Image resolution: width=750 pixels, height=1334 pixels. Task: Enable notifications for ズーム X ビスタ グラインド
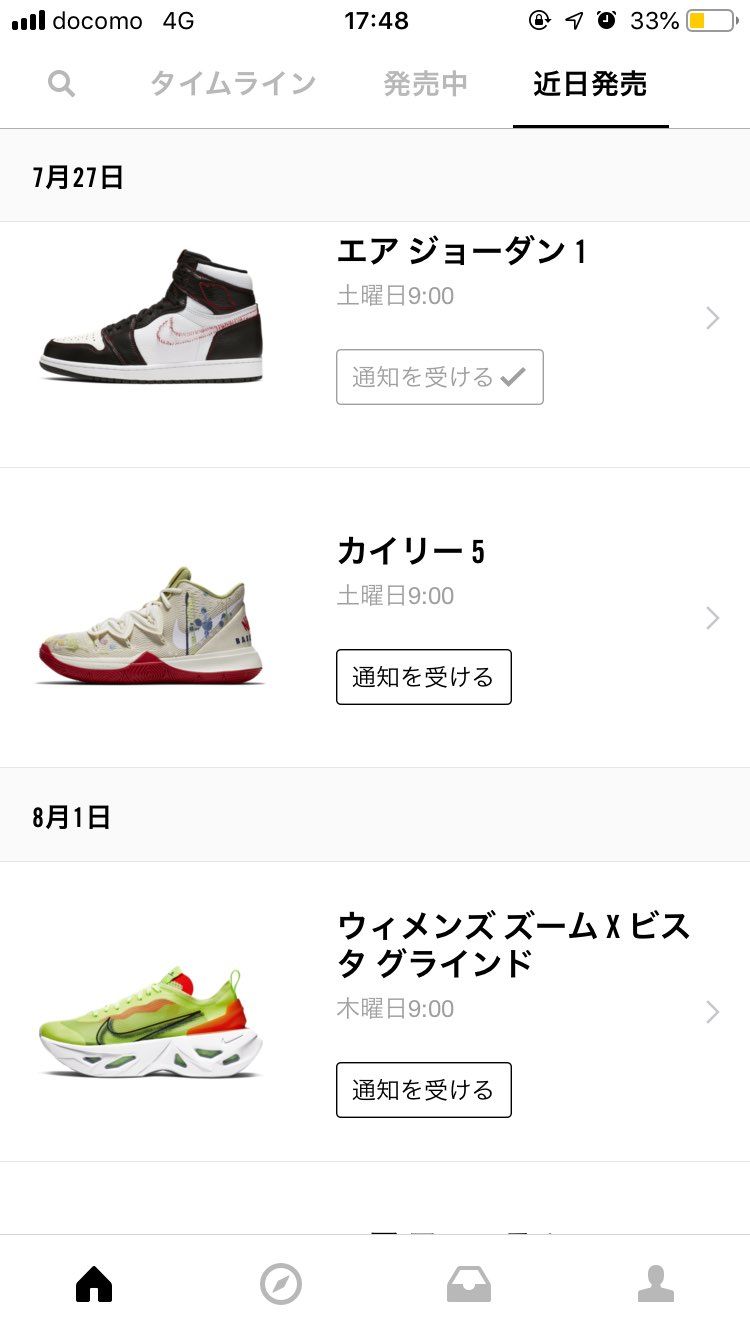click(x=423, y=1090)
